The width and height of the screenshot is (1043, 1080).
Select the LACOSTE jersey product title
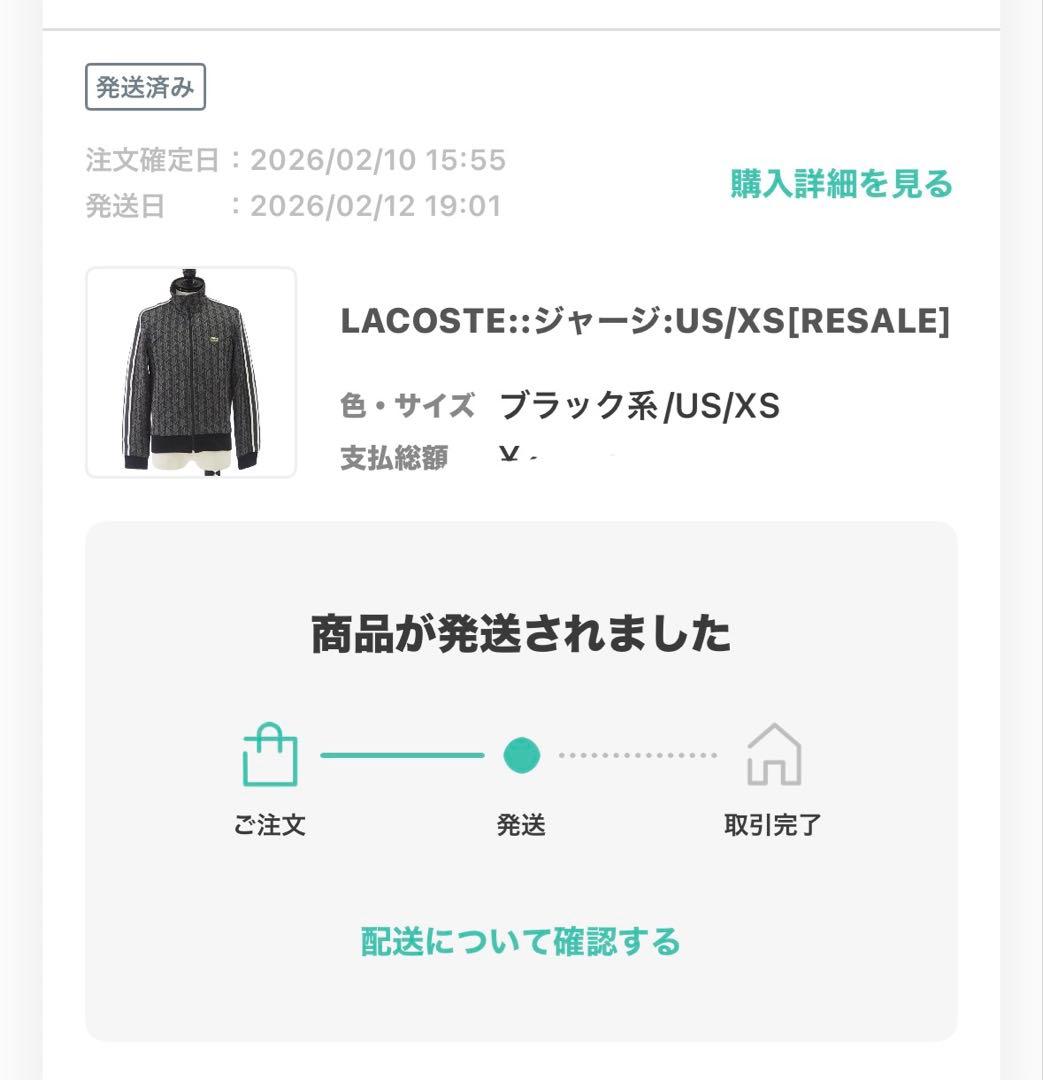[x=645, y=322]
